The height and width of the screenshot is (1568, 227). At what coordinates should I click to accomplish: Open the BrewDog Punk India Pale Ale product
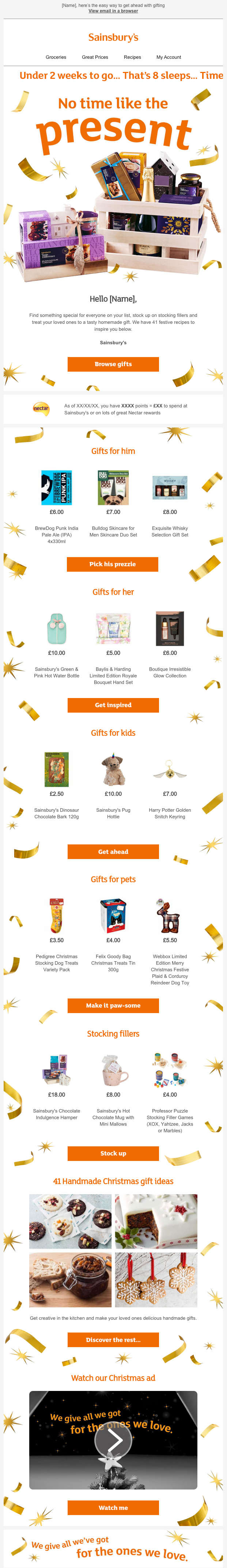[57, 488]
